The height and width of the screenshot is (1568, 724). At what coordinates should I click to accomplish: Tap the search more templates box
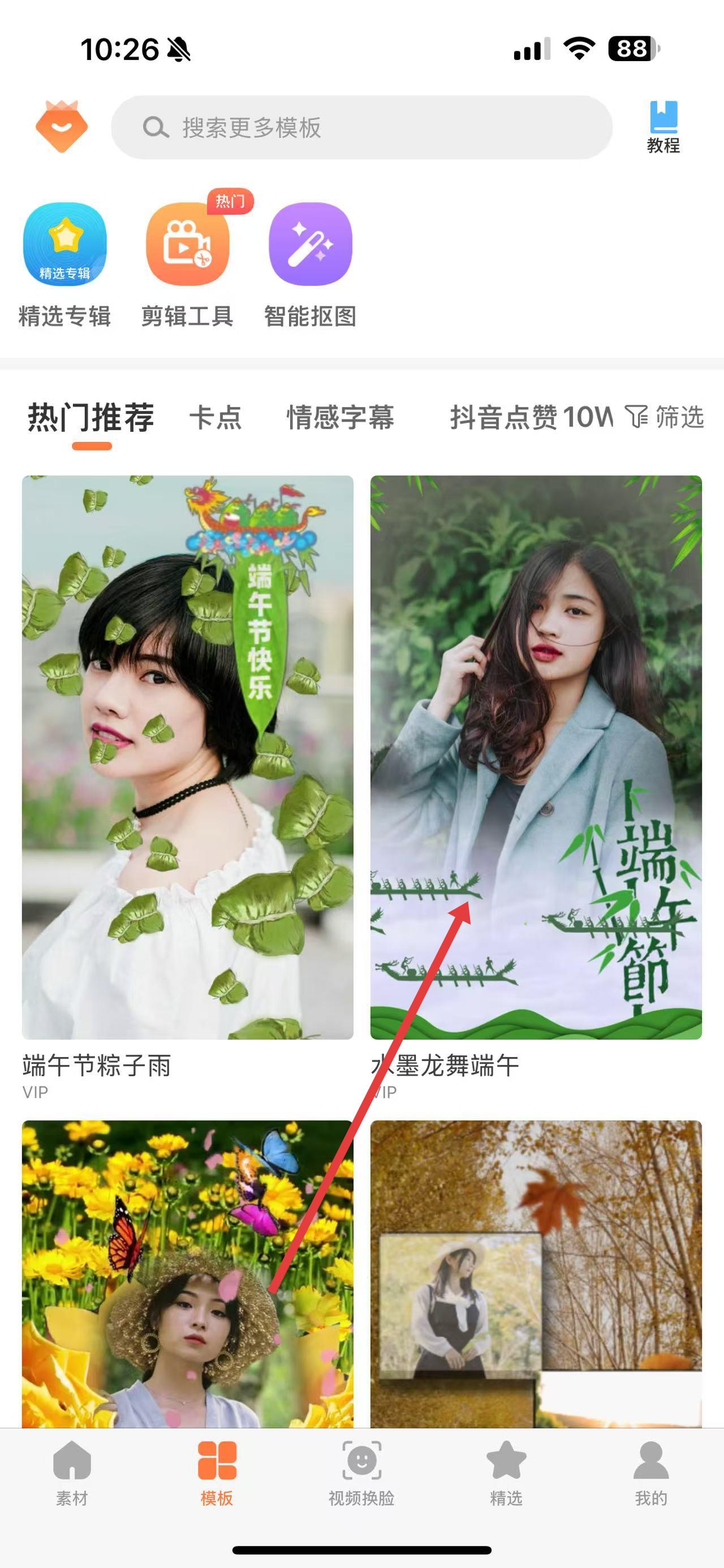pos(361,127)
